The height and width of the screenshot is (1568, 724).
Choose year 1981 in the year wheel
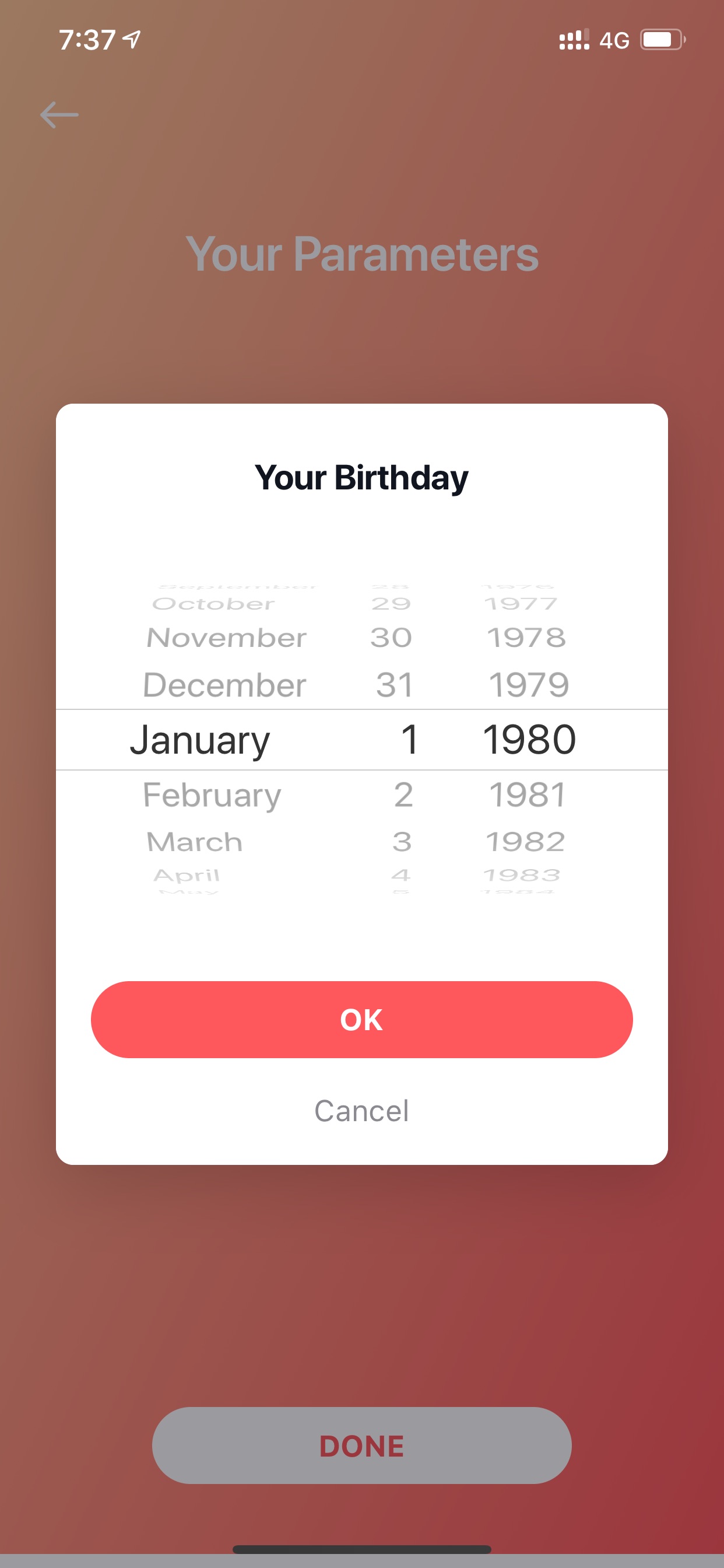tap(528, 794)
